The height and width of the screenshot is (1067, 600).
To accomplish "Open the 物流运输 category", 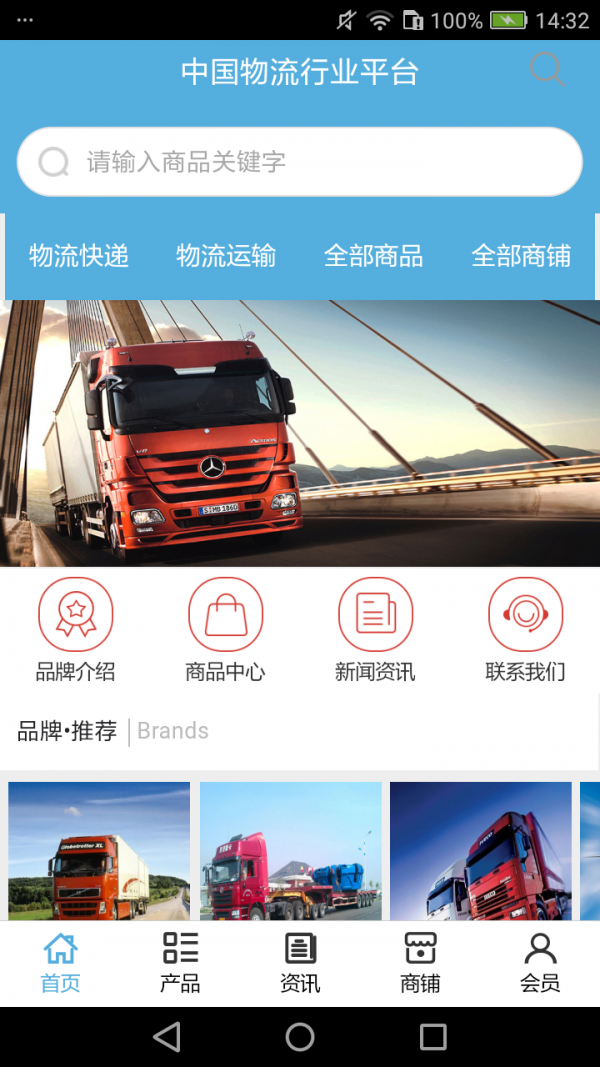I will [x=226, y=256].
